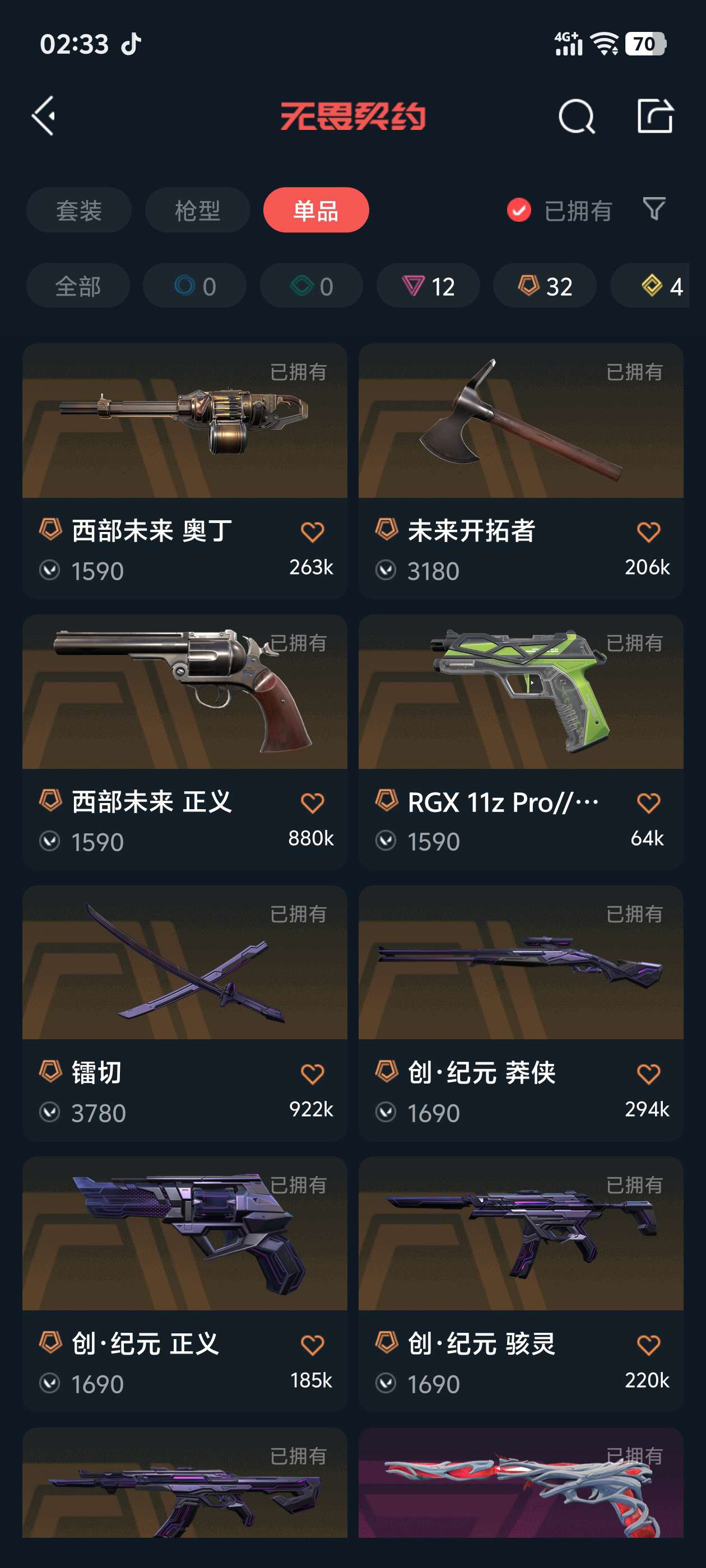
Task: Favorite the 未来开拓者 axe skin
Action: [x=648, y=532]
